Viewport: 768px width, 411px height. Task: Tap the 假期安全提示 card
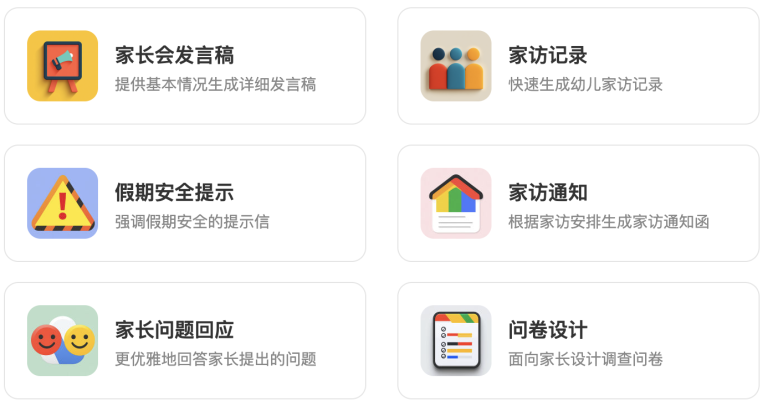[185, 204]
